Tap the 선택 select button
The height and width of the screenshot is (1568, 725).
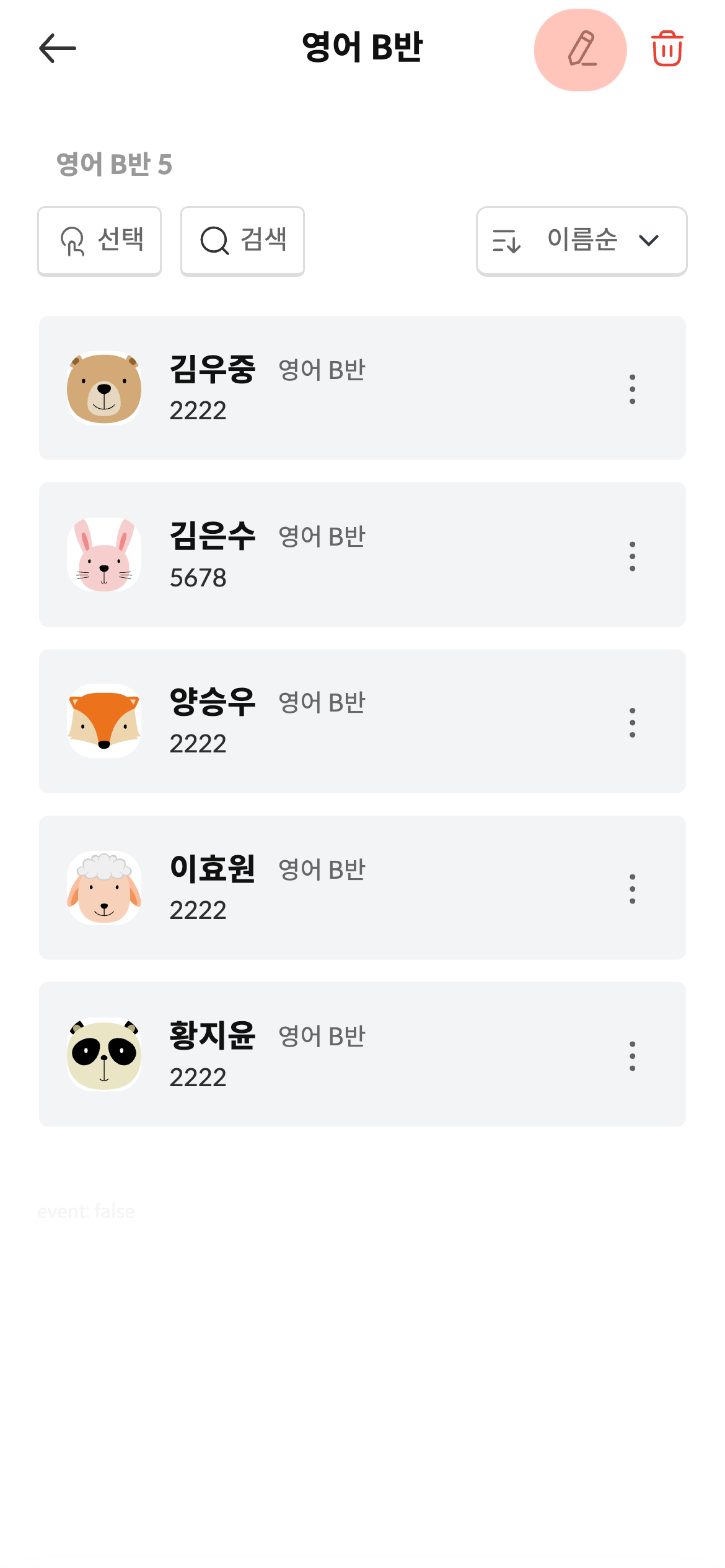(100, 241)
